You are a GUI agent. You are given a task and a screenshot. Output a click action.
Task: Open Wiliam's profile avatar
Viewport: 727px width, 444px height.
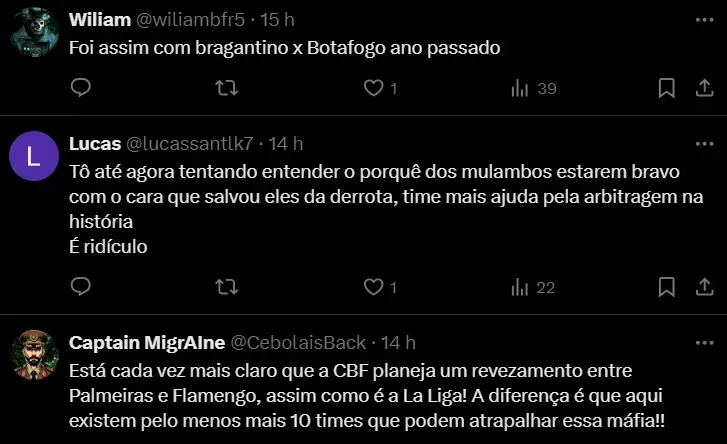coord(33,39)
